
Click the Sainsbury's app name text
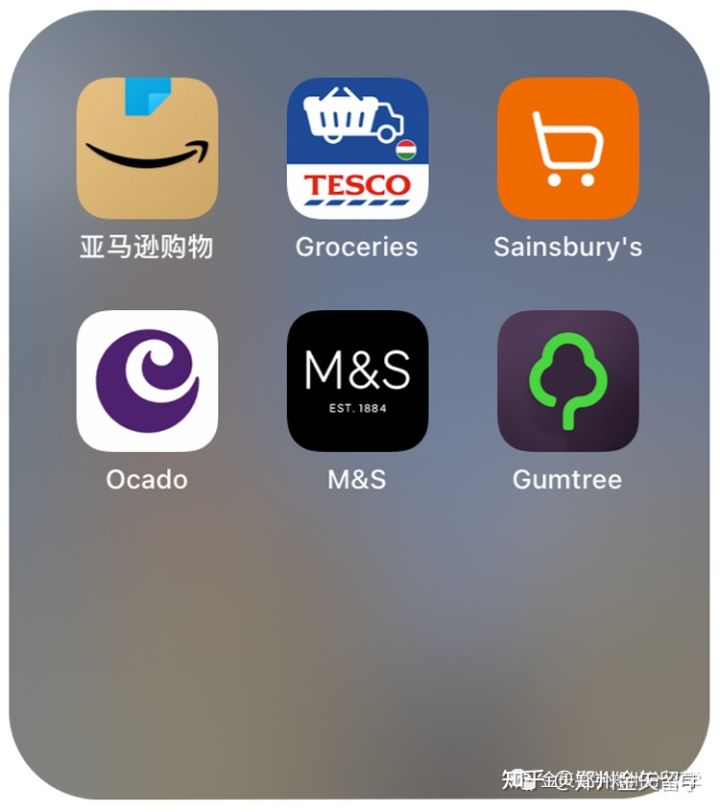pos(567,247)
